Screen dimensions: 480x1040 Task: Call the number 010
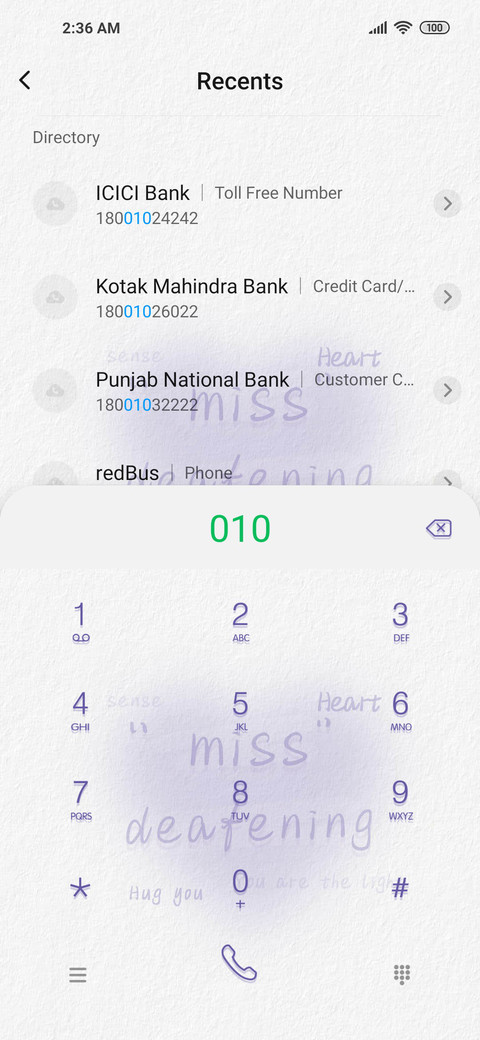(239, 964)
